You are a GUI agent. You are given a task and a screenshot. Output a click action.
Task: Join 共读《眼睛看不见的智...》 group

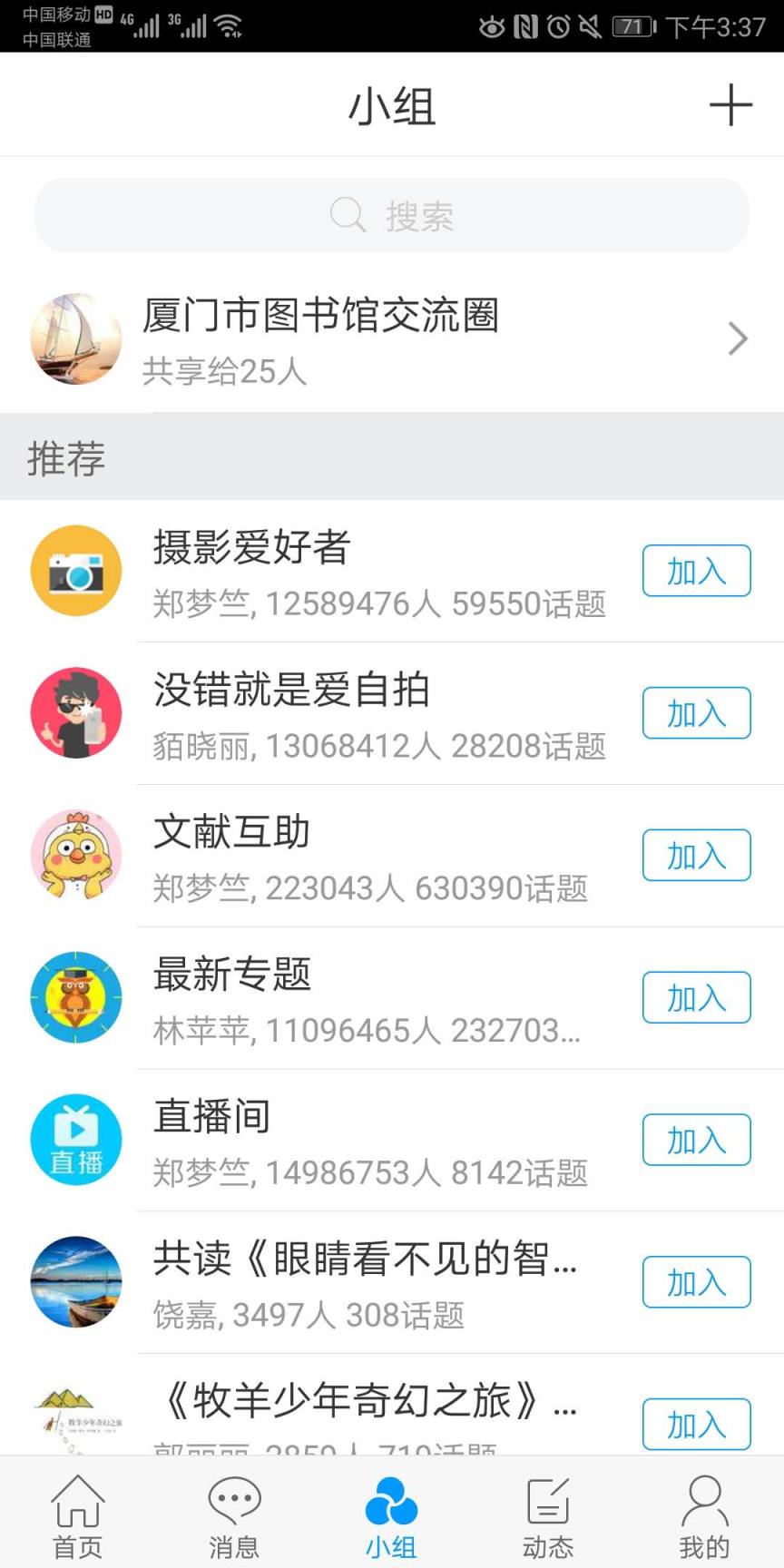pyautogui.click(x=695, y=1282)
